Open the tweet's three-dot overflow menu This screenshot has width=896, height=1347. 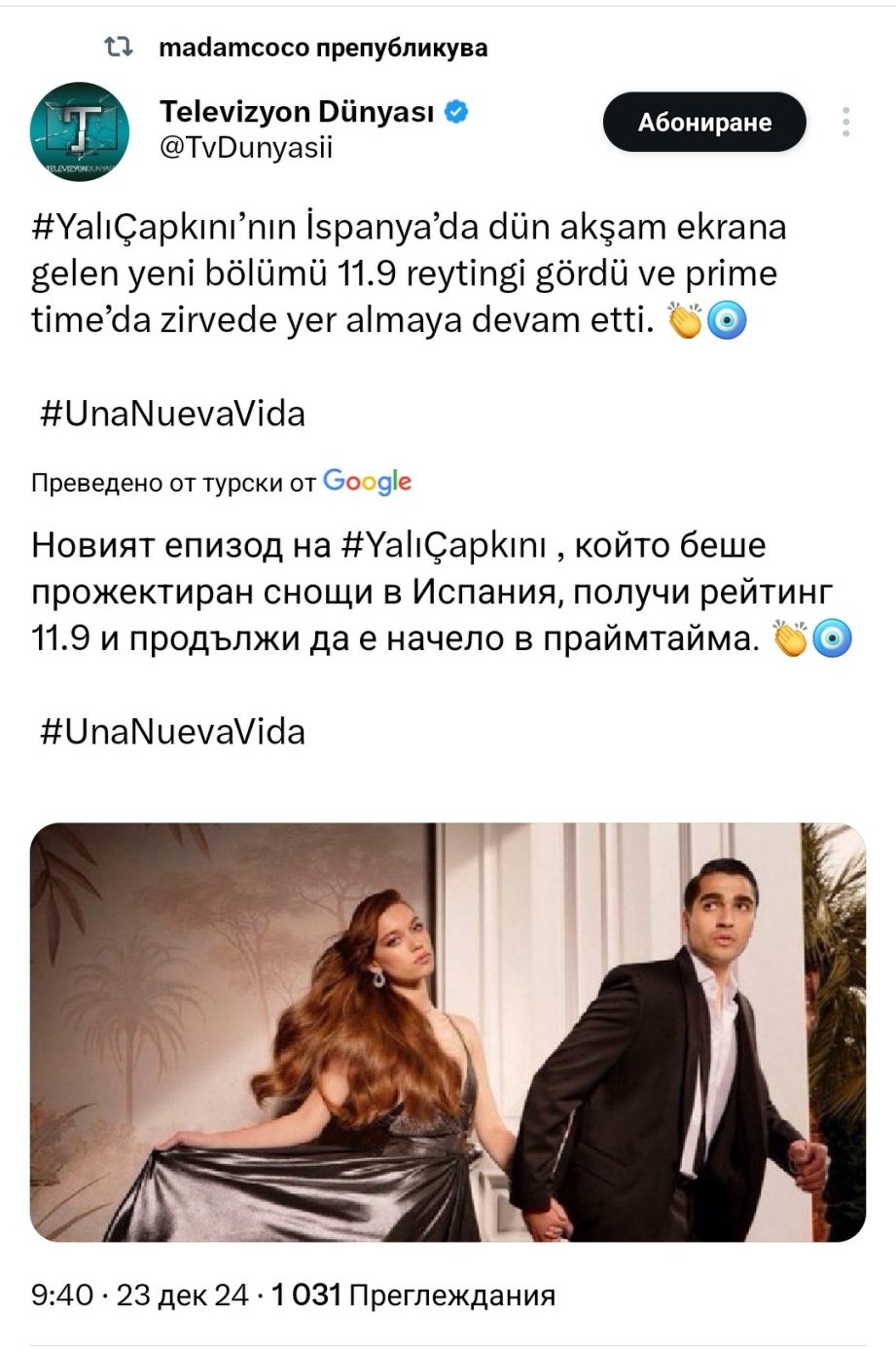coord(845,123)
